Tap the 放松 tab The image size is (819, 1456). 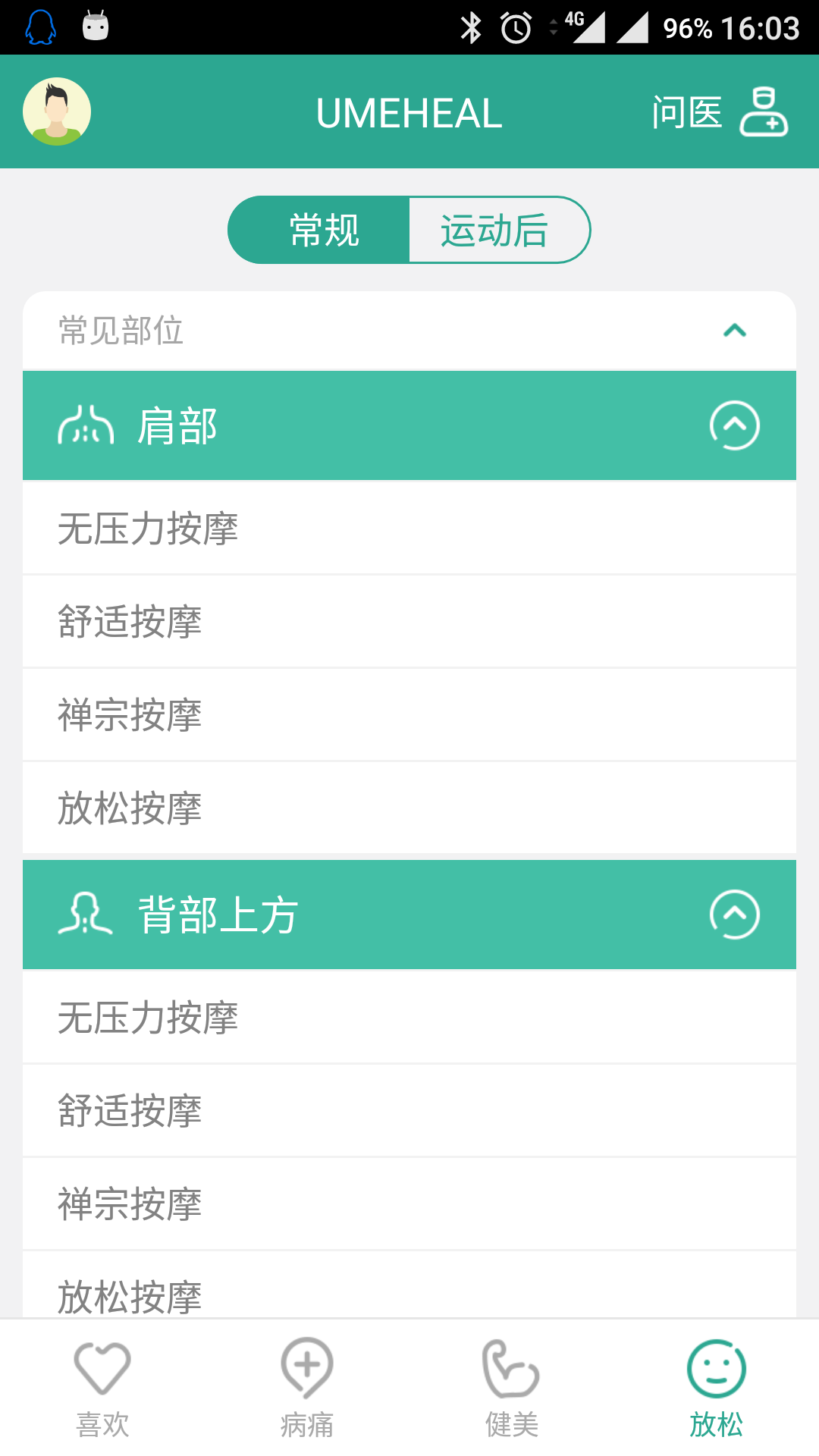(717, 1388)
